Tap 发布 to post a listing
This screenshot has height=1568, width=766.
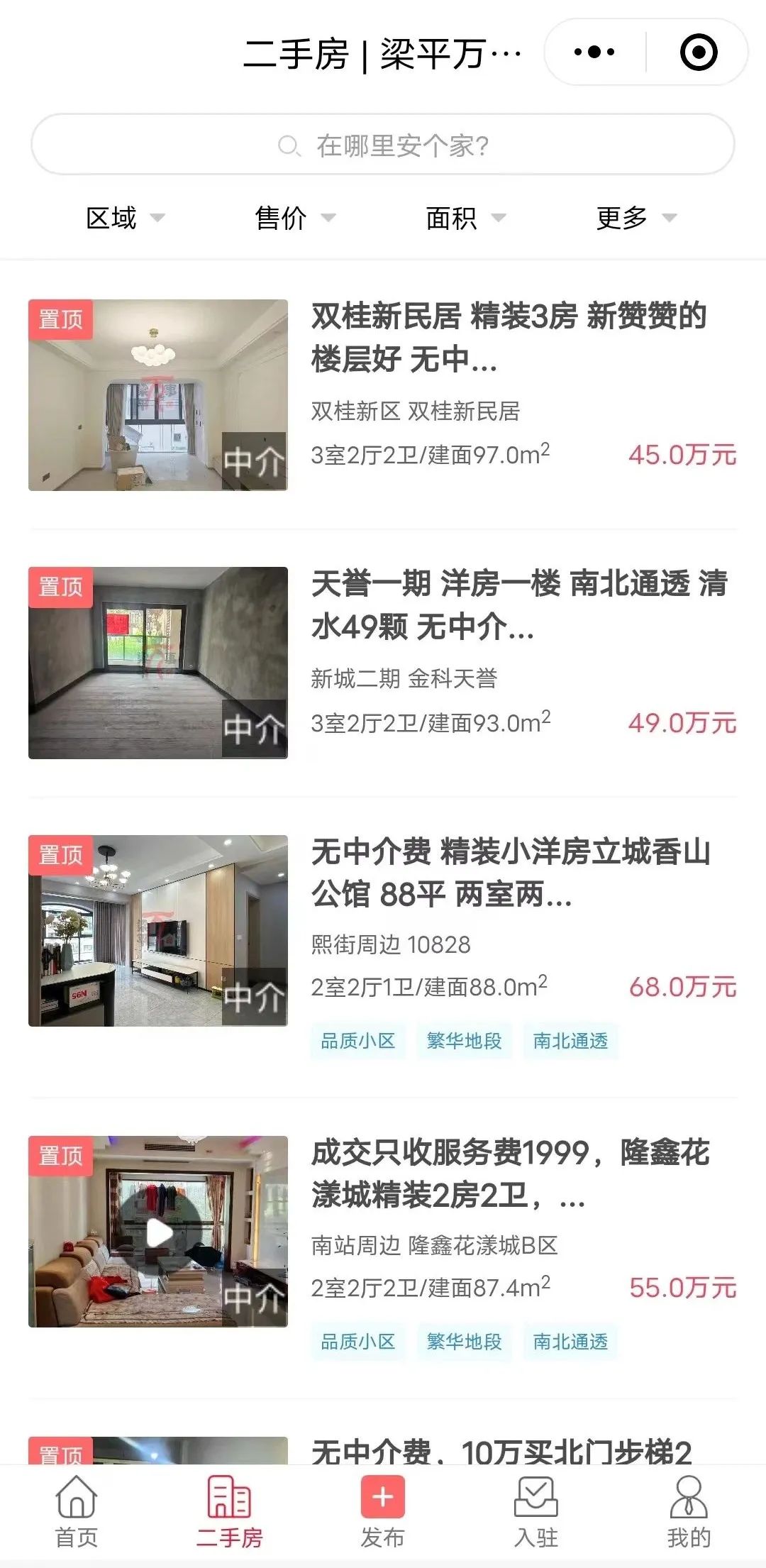[383, 1512]
